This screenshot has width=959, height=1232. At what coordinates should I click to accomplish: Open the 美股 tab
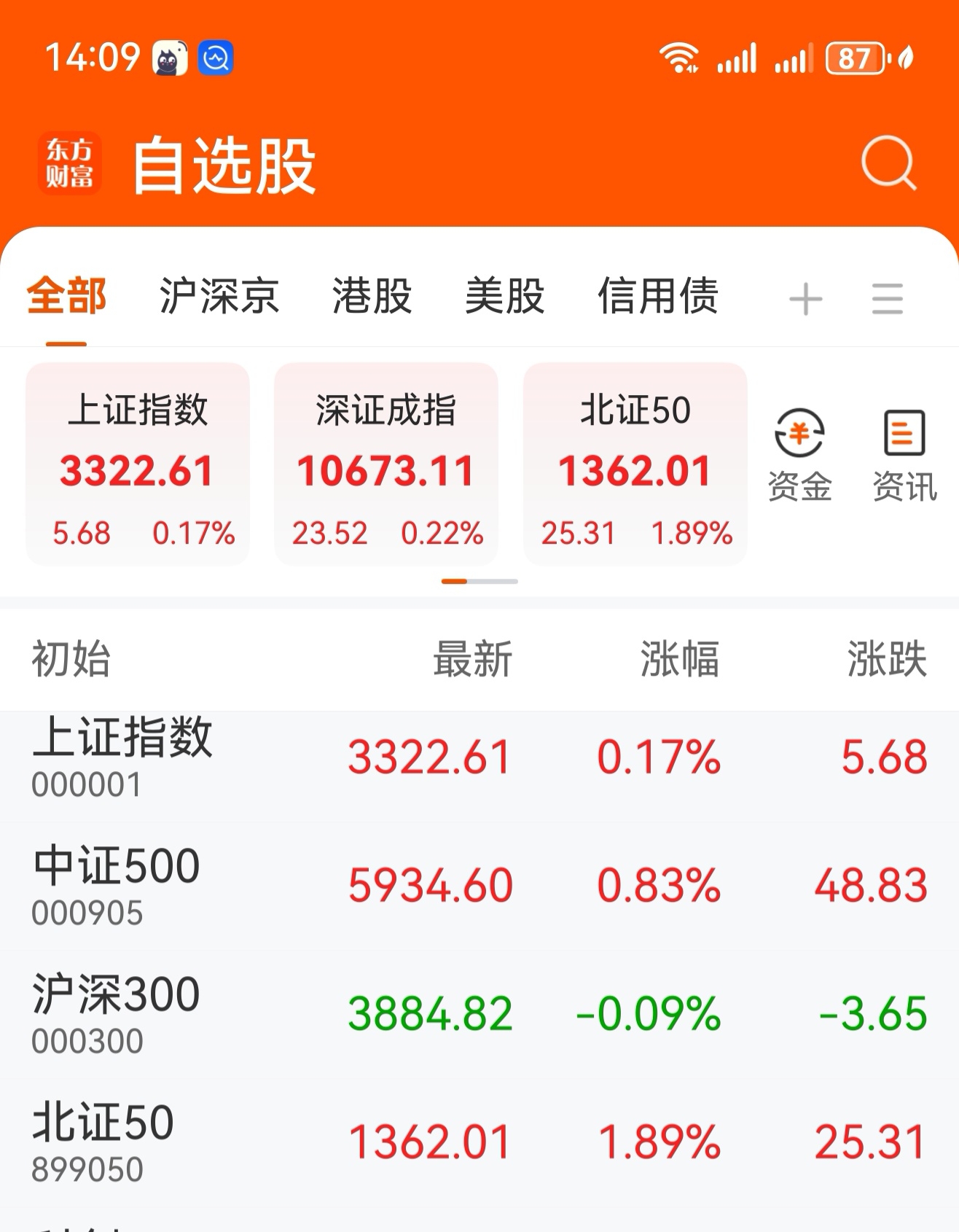pos(505,297)
